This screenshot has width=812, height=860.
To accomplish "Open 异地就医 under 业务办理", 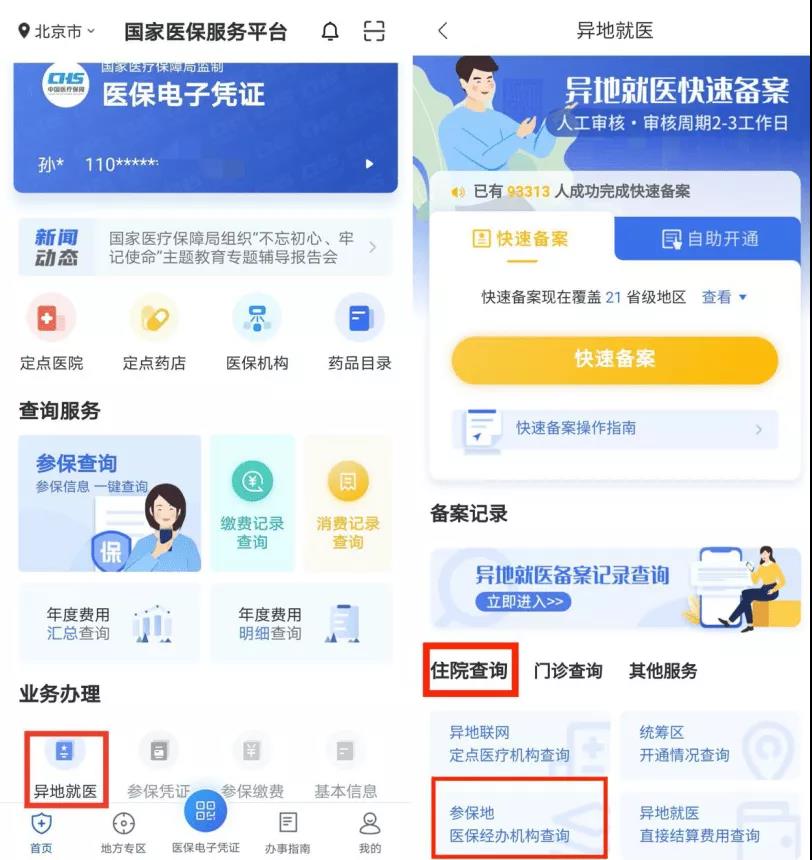I will click(x=65, y=767).
